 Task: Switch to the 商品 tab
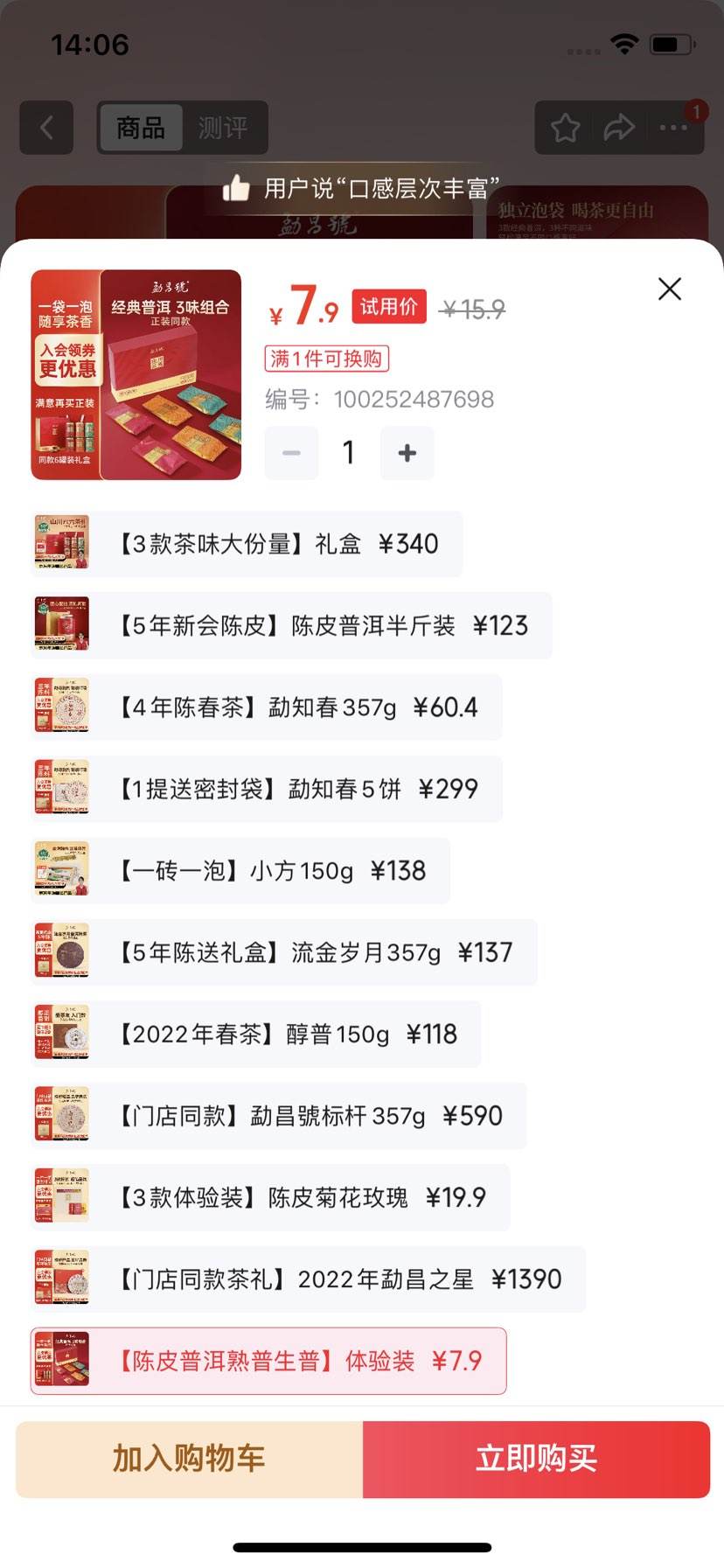(140, 128)
